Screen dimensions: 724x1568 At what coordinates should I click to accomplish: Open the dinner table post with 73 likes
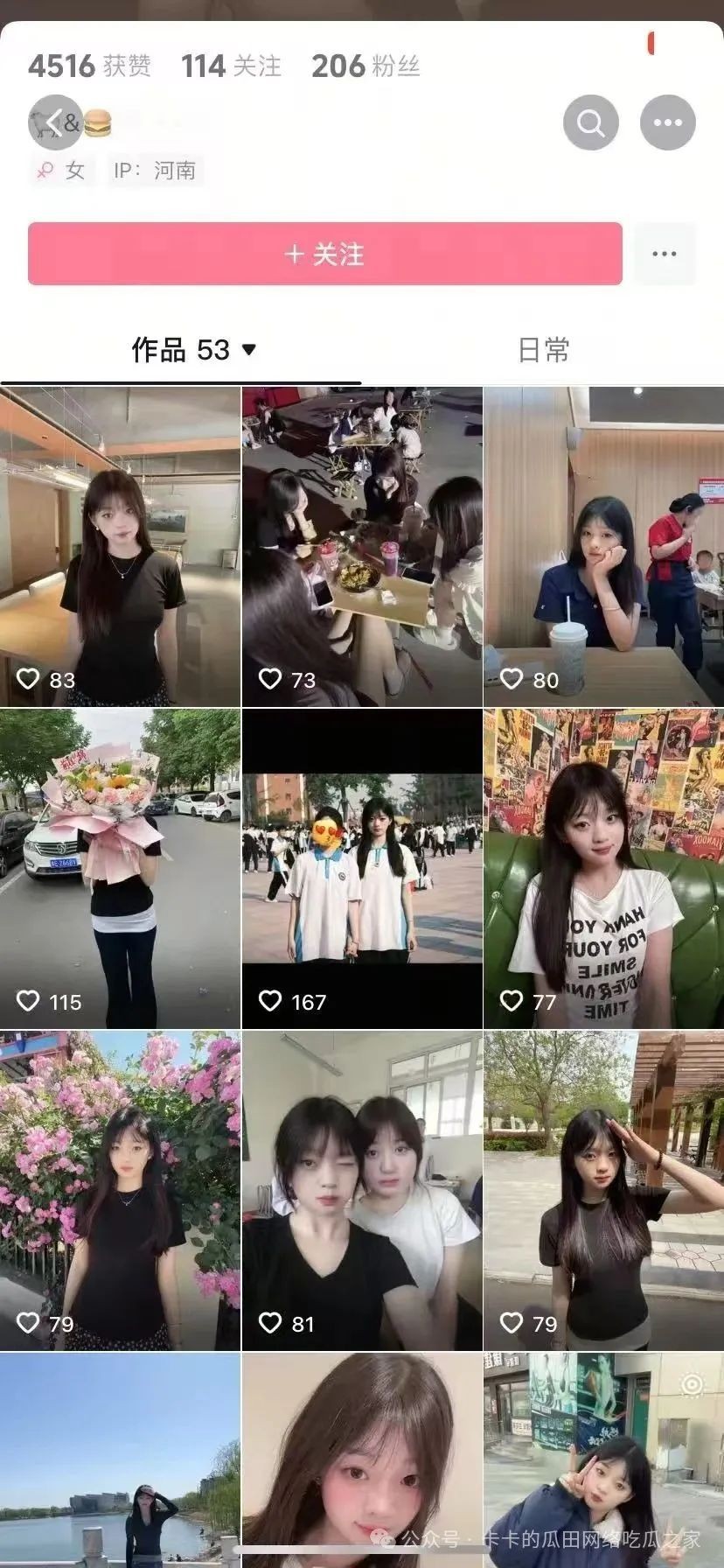pos(362,547)
